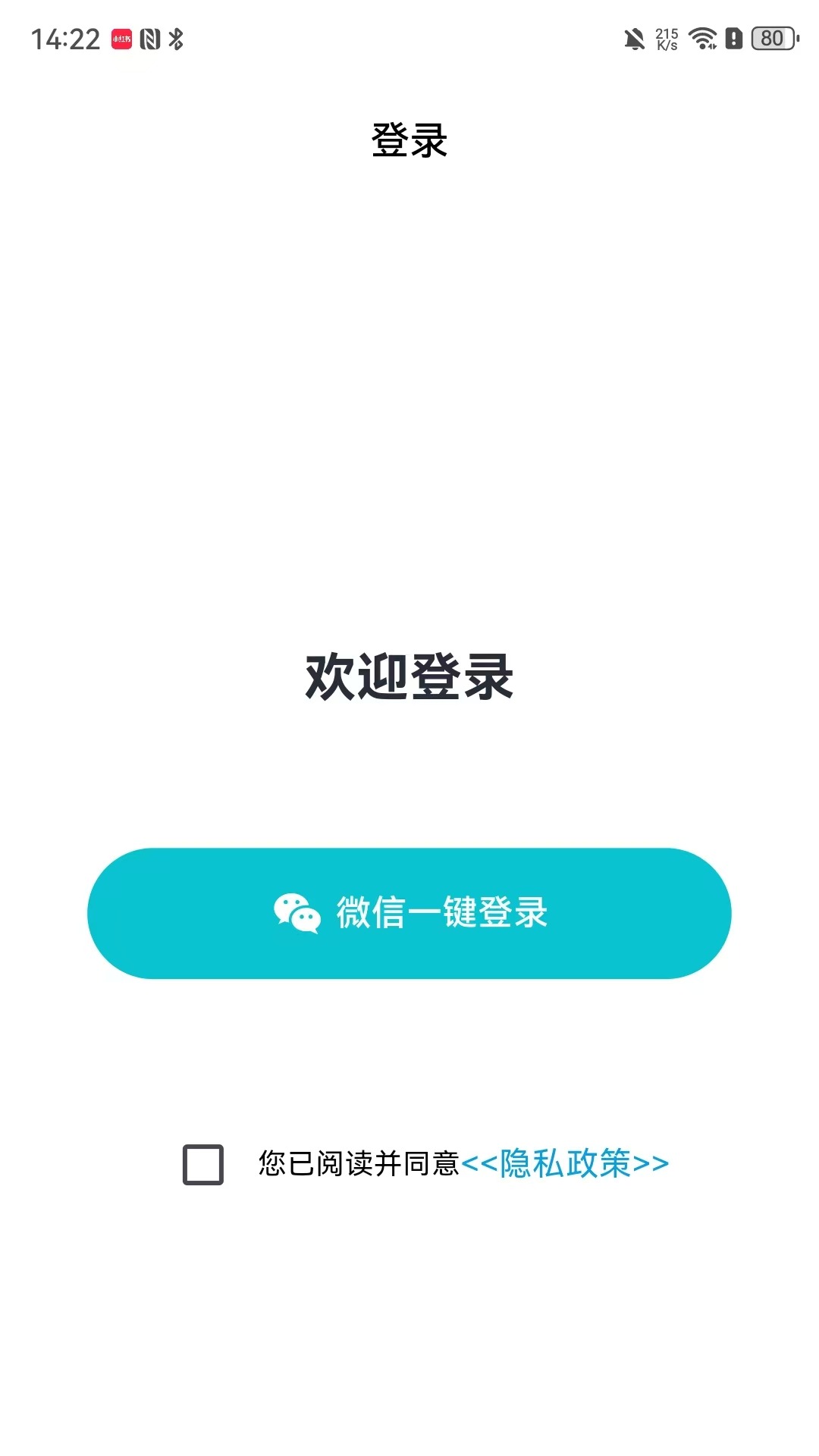This screenshot has width=819, height=1456.
Task: Tap the clock showing 14:22
Action: (x=67, y=36)
